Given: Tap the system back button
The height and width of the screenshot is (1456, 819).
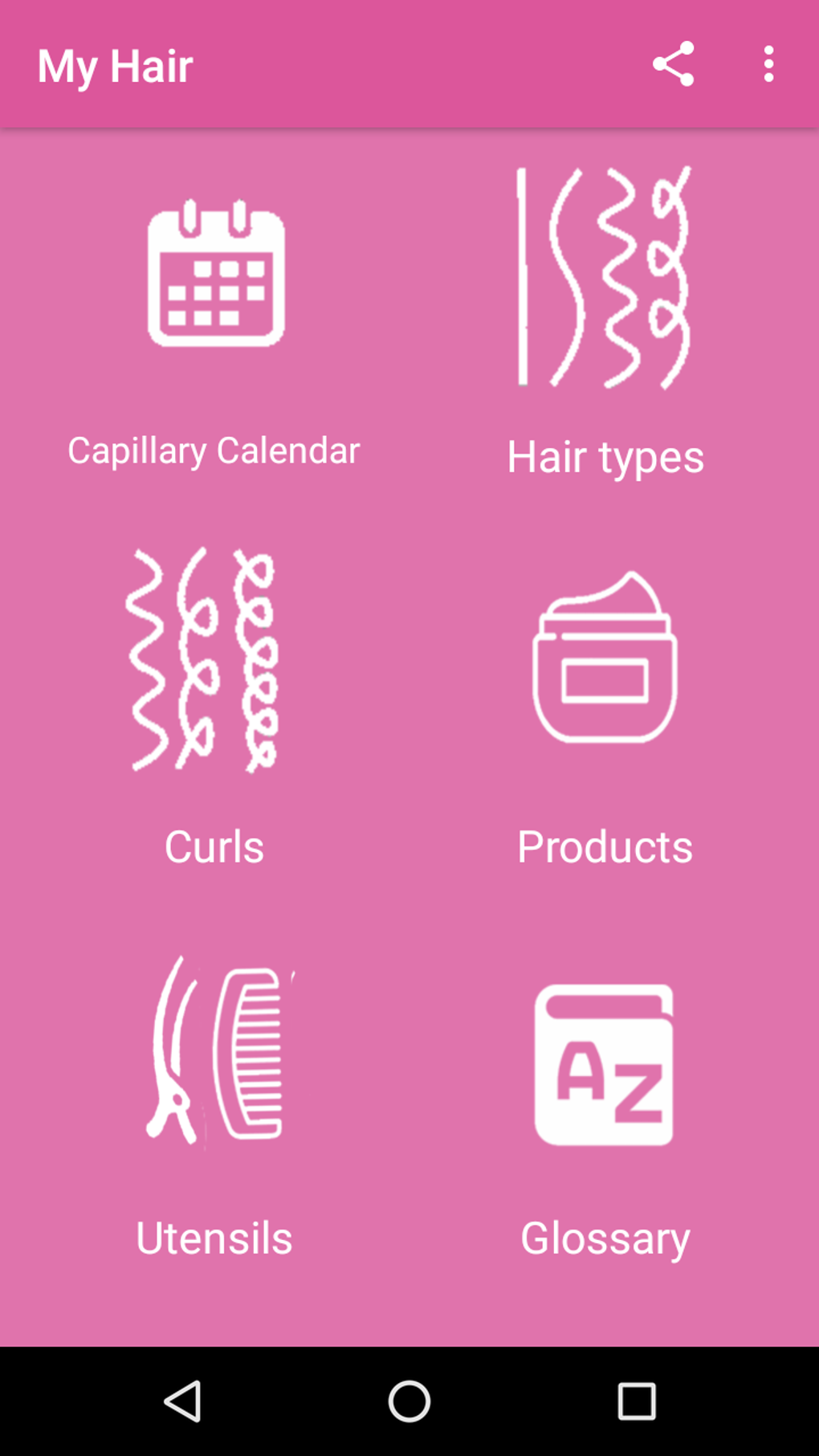Looking at the screenshot, I should pos(183,1401).
